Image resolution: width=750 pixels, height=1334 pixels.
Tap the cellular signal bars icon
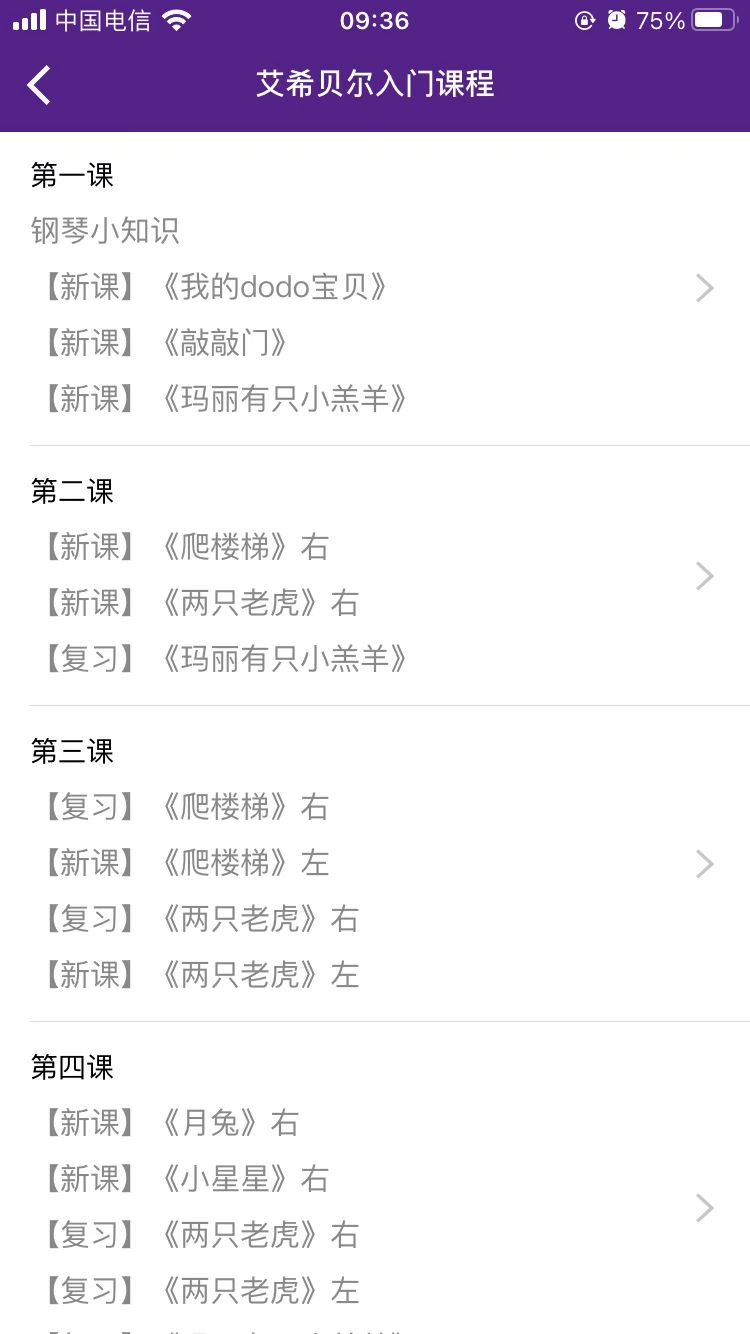click(30, 18)
